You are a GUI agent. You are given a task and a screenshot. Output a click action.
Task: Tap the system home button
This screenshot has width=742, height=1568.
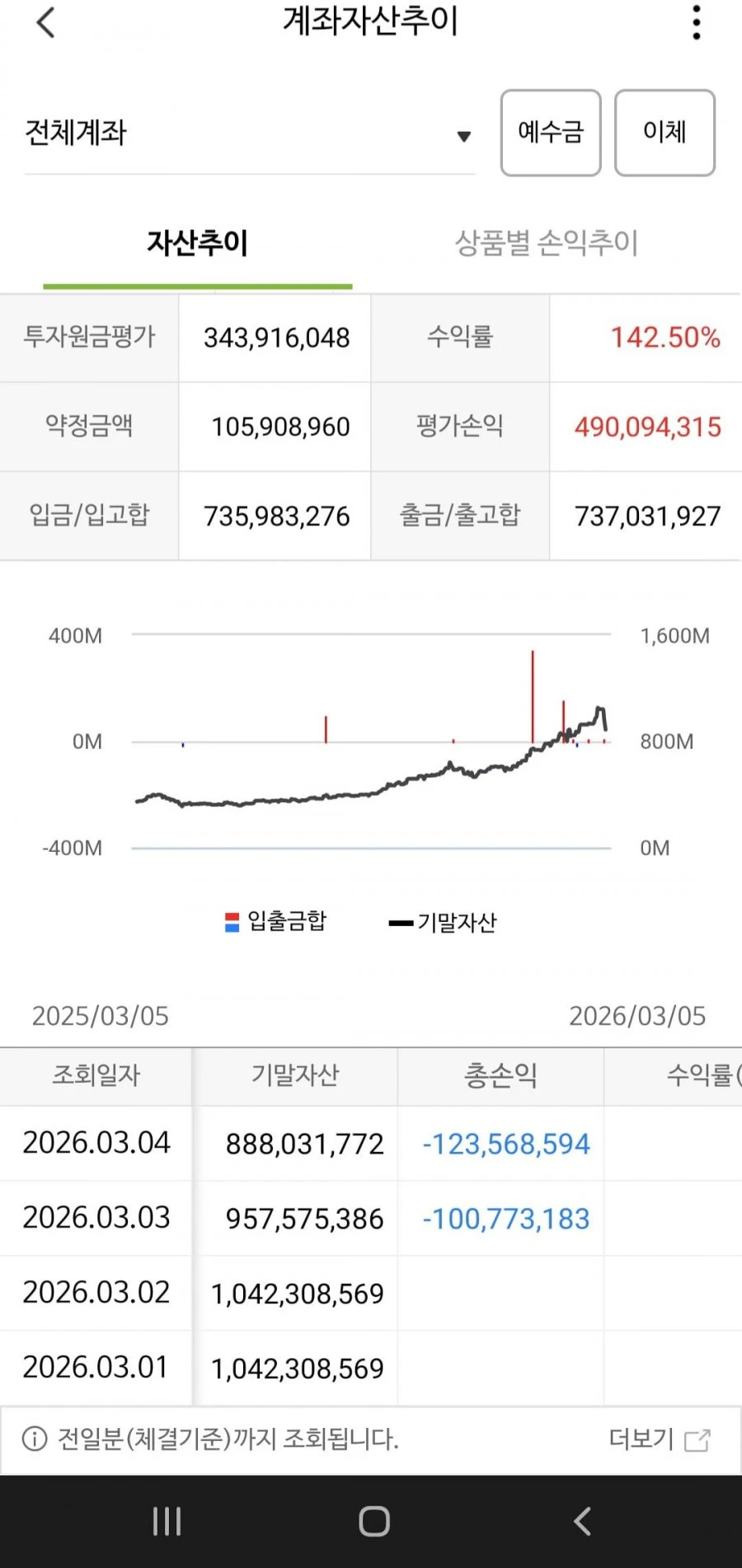tap(374, 1521)
